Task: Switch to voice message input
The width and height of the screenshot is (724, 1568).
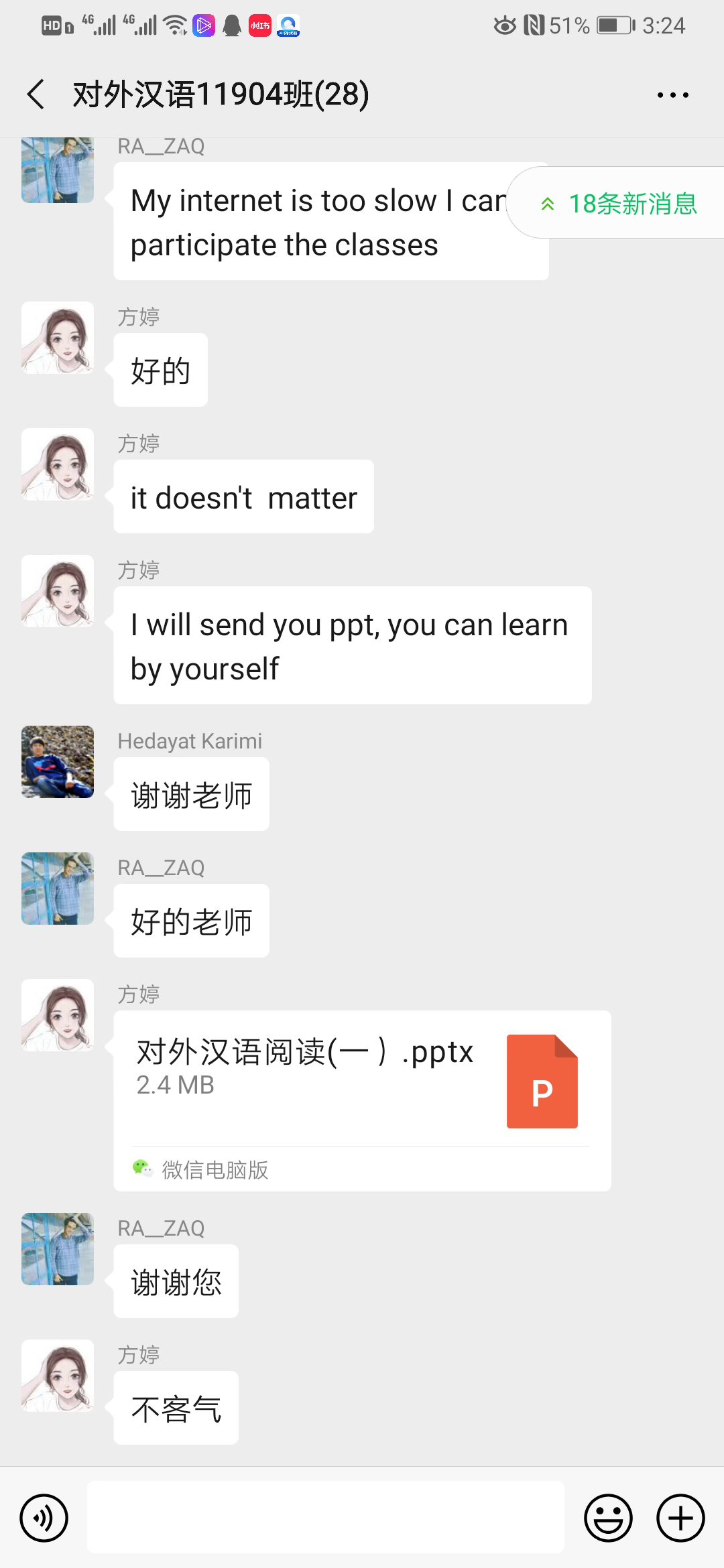Action: pos(44,1518)
